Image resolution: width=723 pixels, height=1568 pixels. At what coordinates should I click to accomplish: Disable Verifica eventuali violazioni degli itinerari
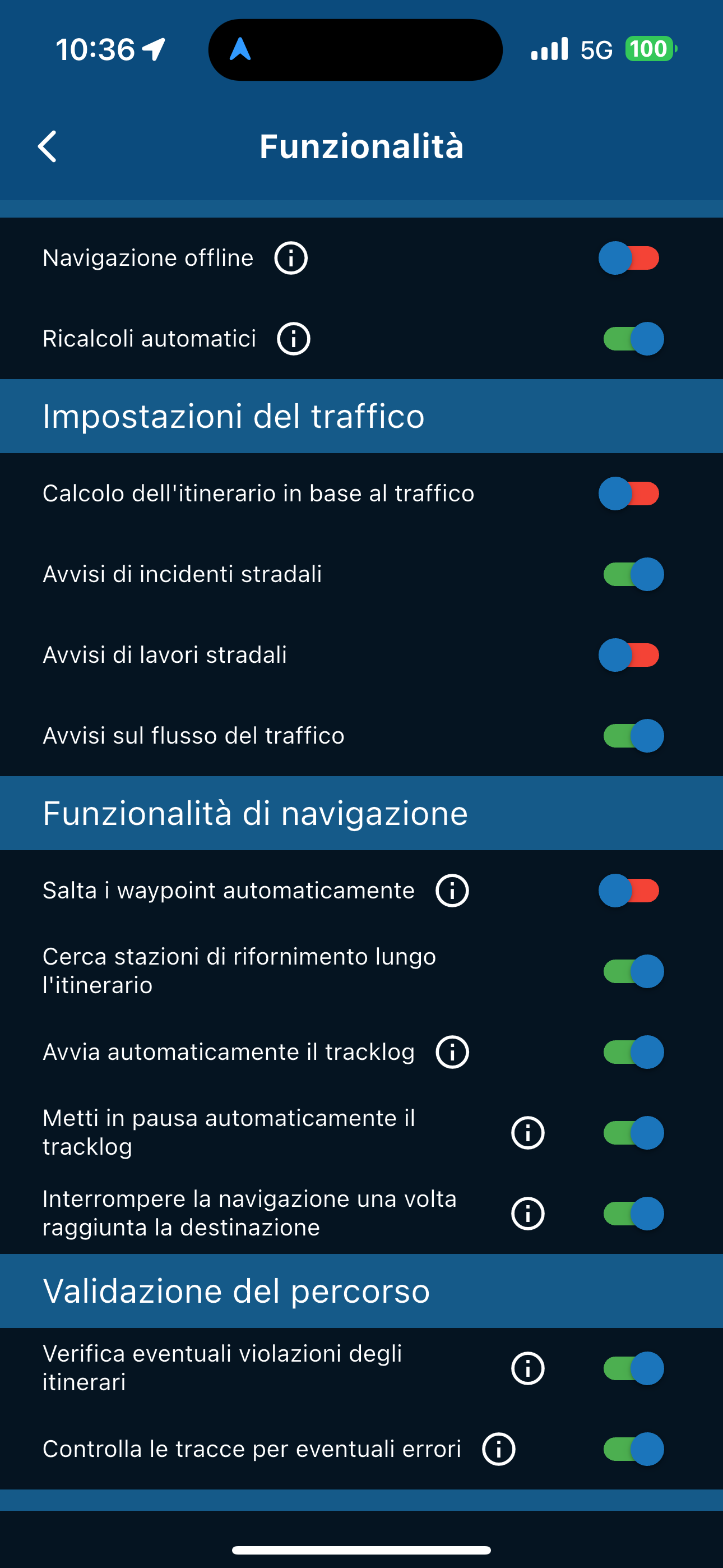(633, 1368)
